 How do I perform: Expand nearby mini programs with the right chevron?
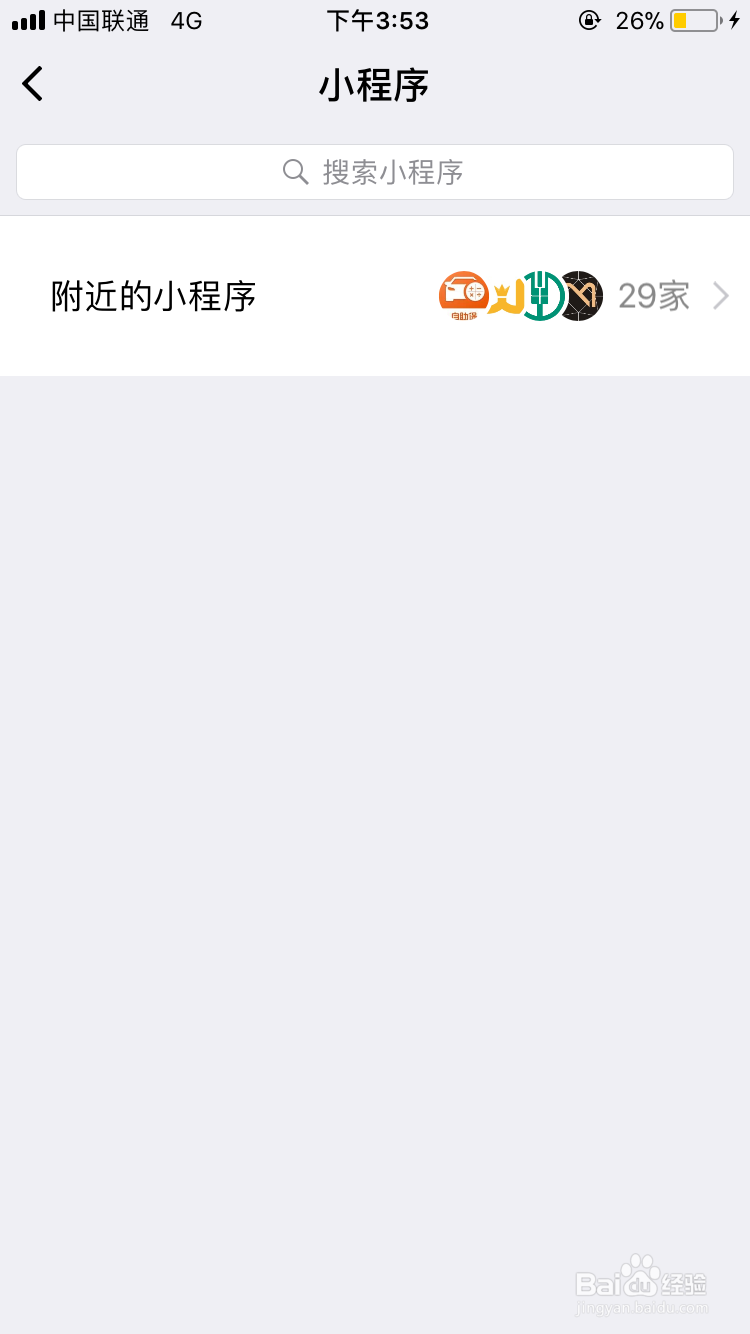[720, 296]
